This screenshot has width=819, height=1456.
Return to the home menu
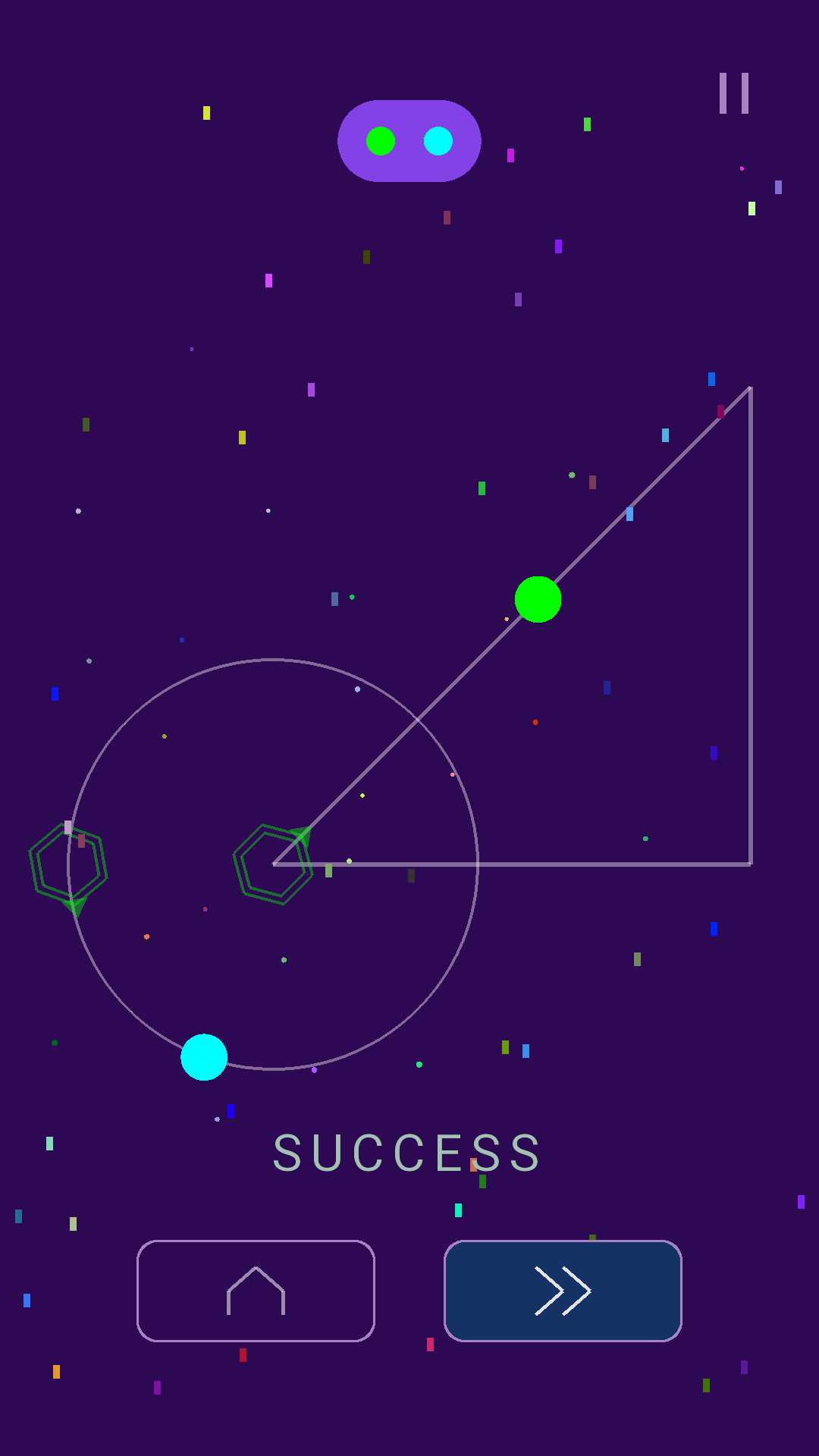tap(256, 1291)
